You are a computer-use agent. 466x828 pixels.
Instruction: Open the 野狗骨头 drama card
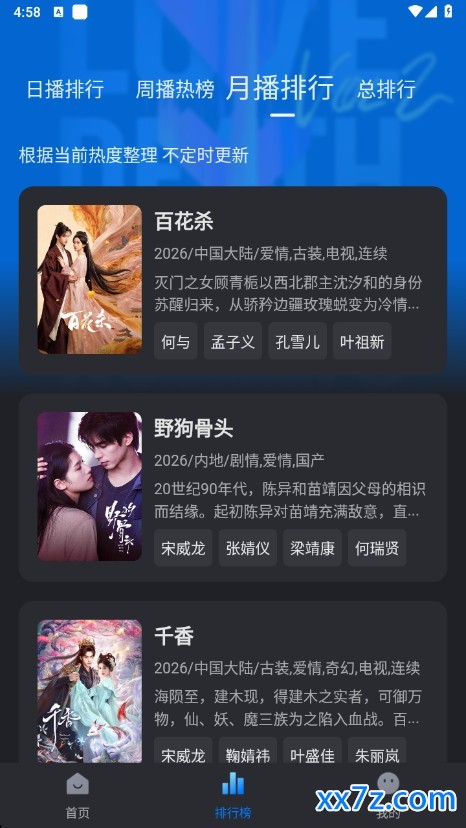[x=233, y=487]
